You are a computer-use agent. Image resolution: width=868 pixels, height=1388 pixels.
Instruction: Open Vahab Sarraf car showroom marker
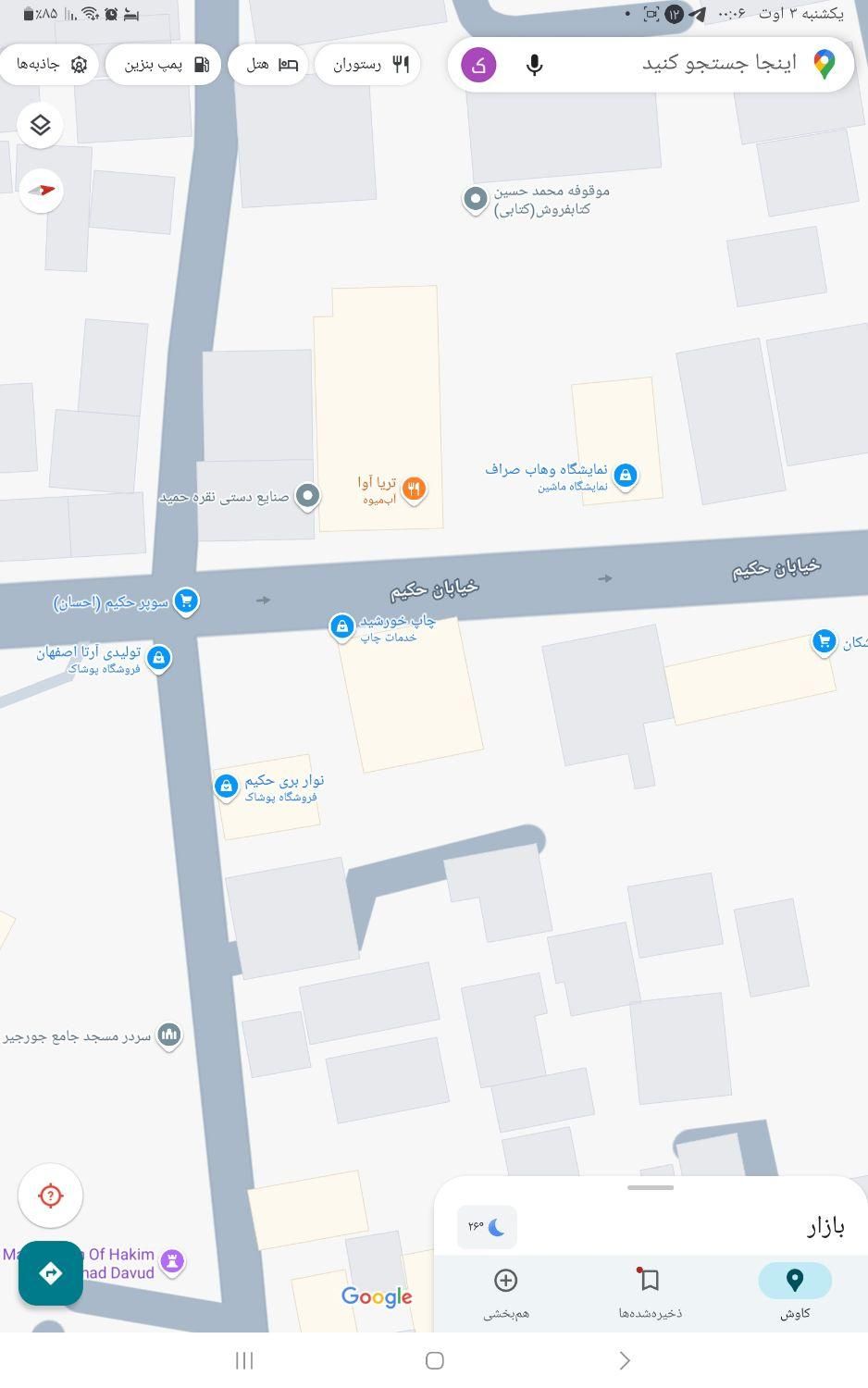click(626, 476)
